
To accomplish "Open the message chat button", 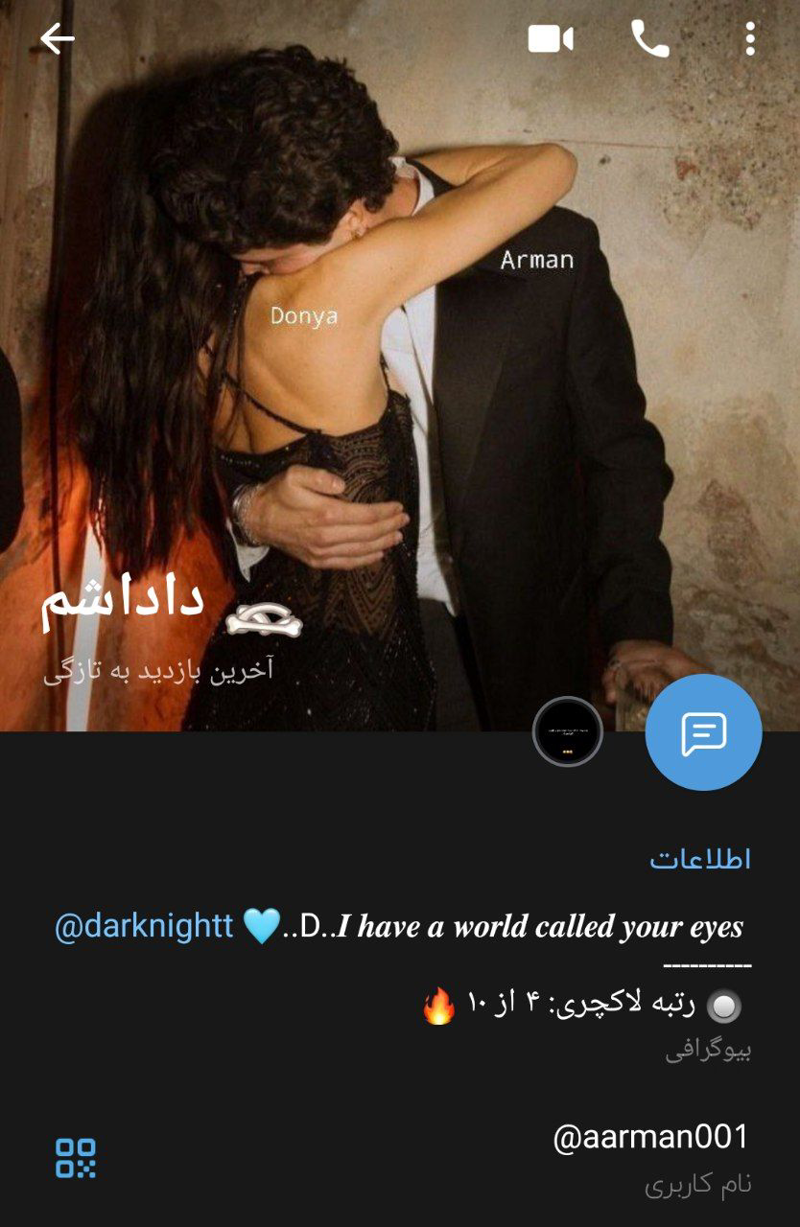I will pos(703,733).
